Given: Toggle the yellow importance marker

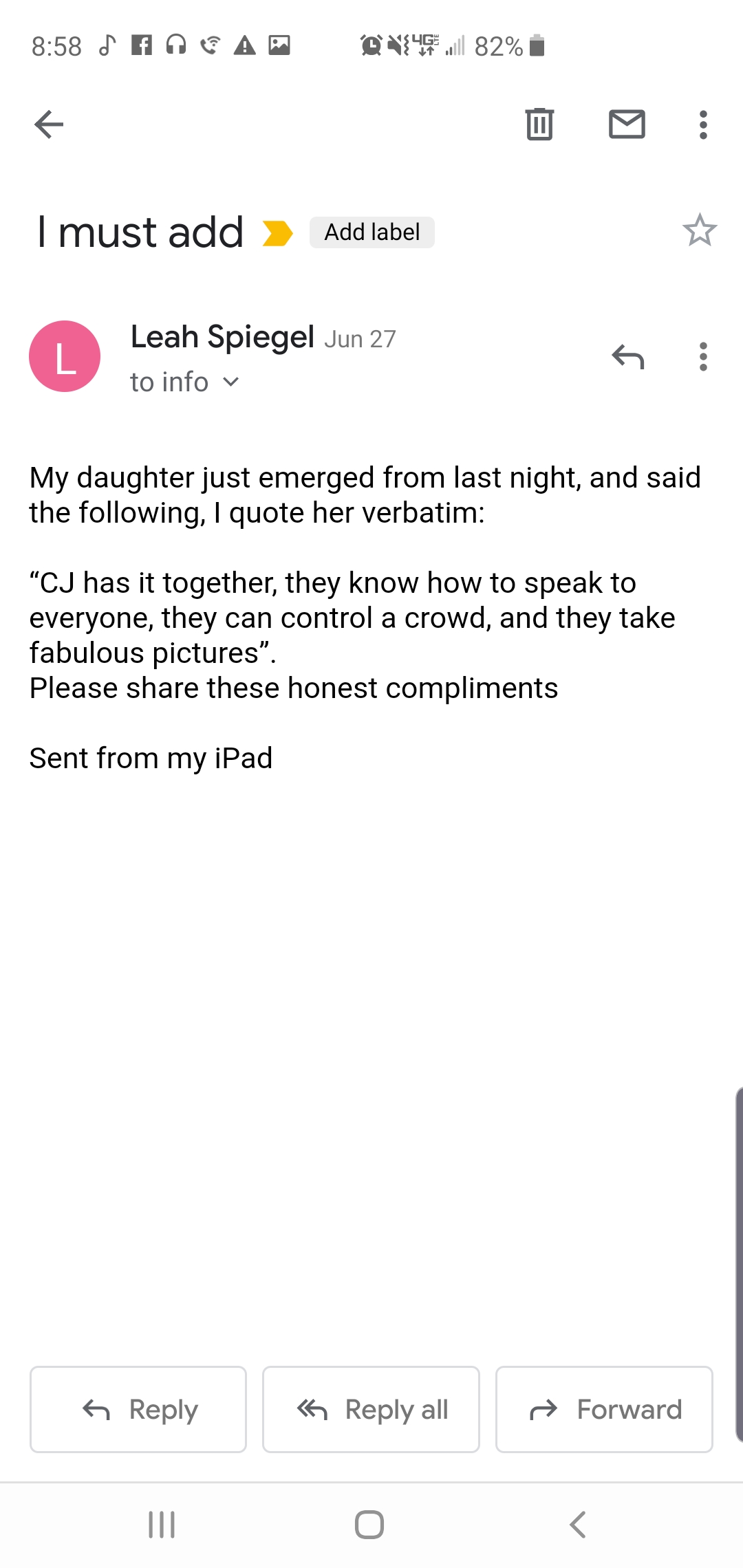Looking at the screenshot, I should [x=278, y=233].
